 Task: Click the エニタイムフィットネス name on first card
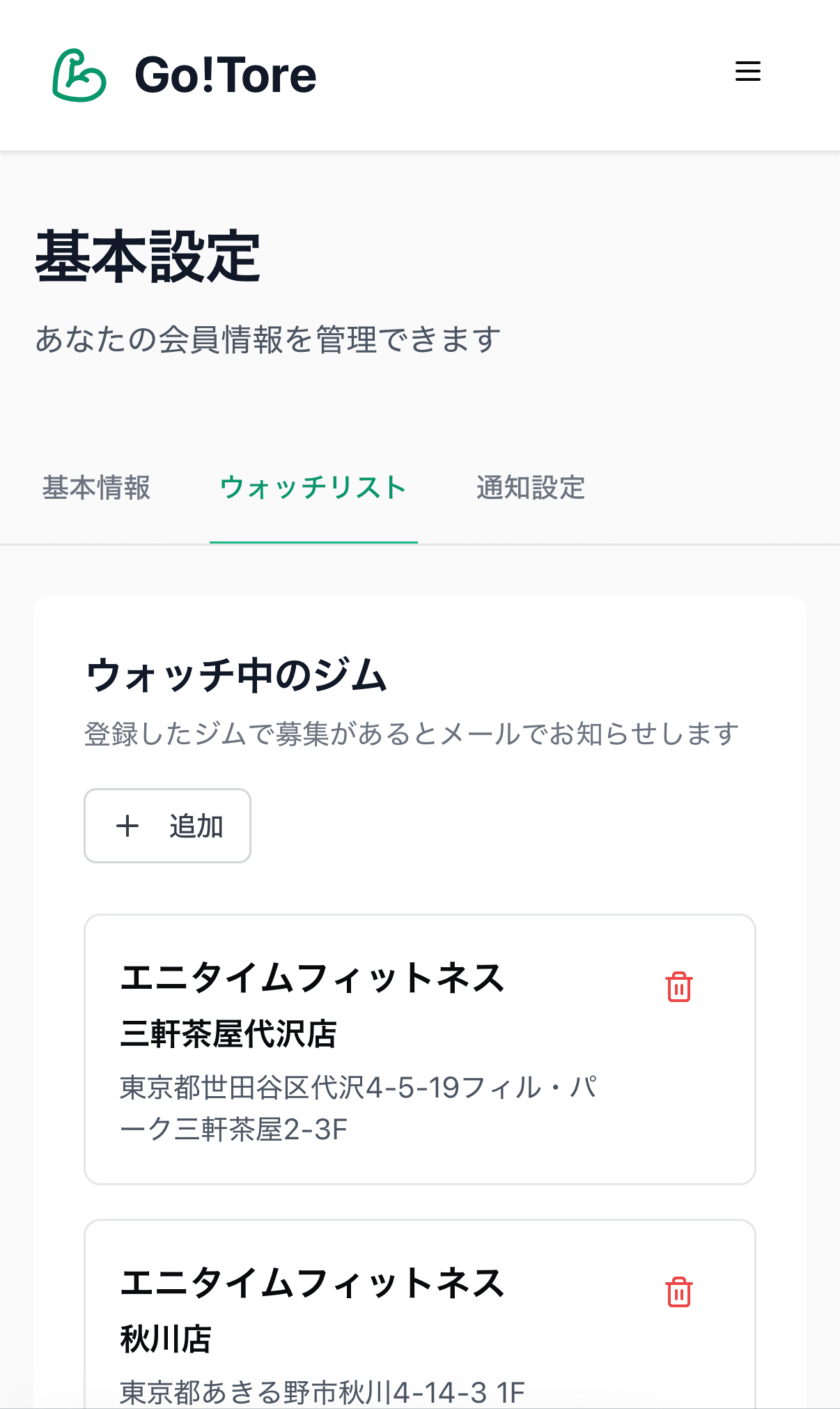(313, 978)
